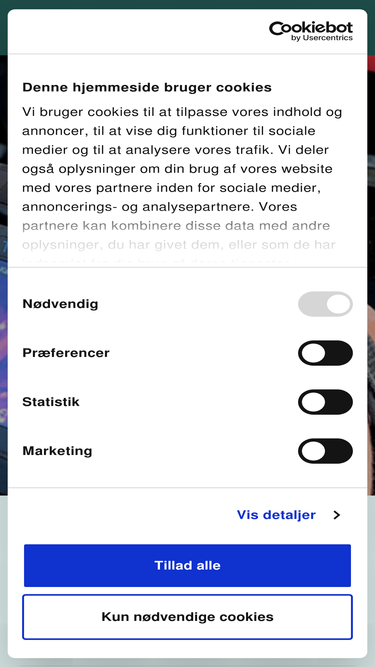Enable the Præferencer cookie toggle
The image size is (375, 667).
pos(325,353)
